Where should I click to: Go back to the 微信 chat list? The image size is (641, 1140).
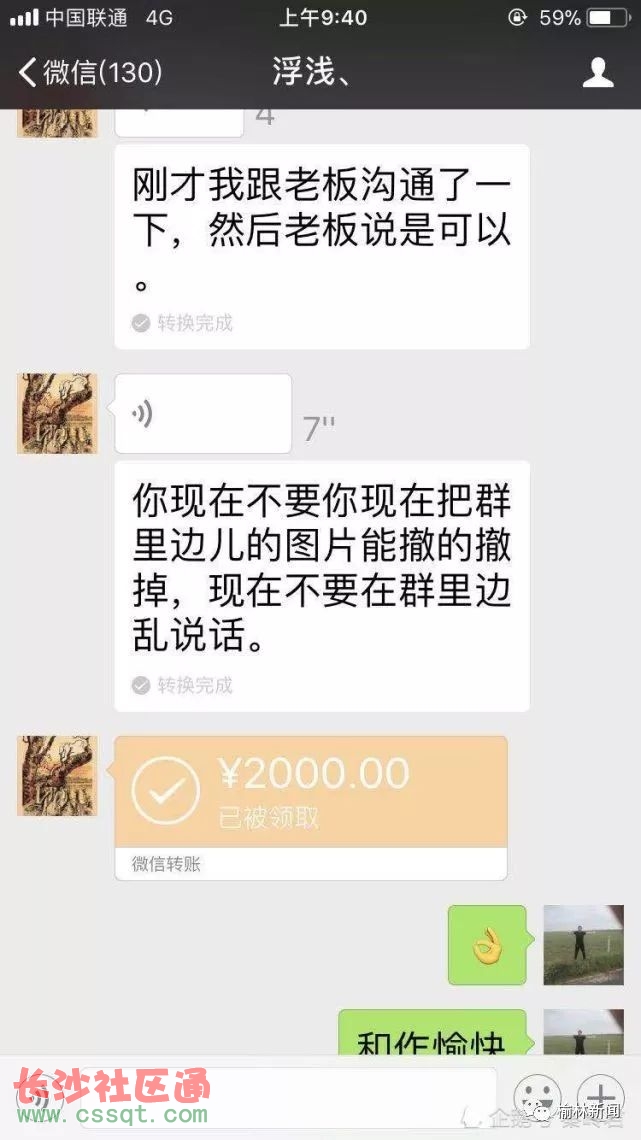(x=90, y=72)
